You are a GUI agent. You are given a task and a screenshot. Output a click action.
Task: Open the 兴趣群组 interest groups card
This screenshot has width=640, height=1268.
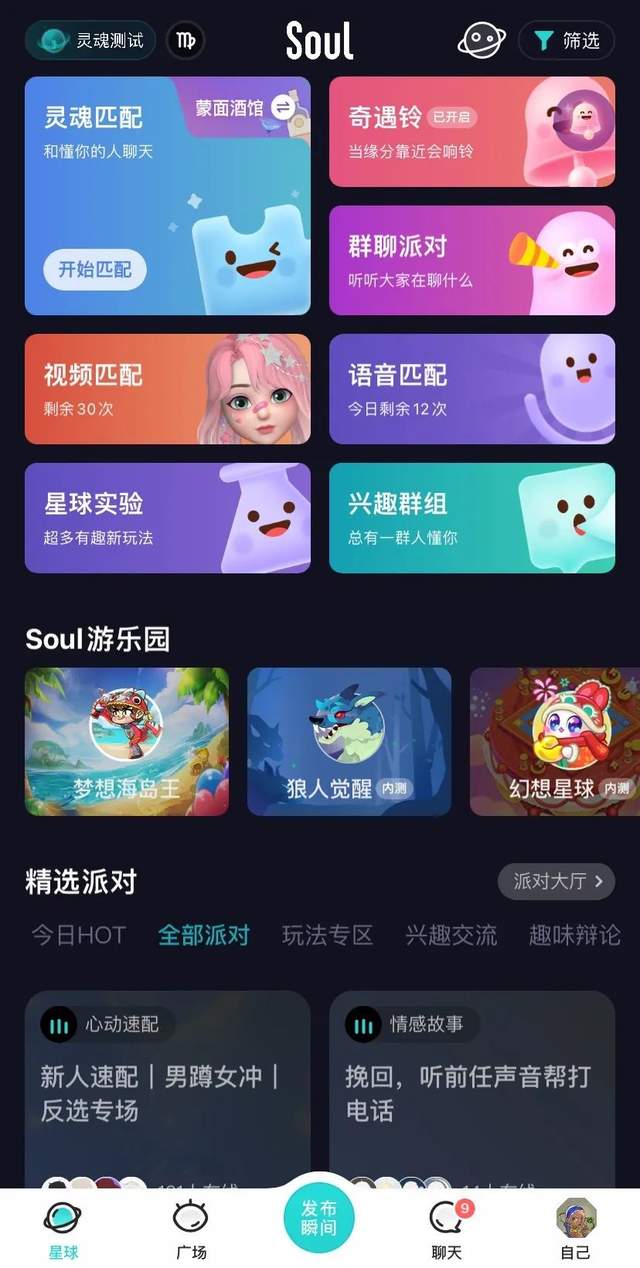pyautogui.click(x=471, y=517)
